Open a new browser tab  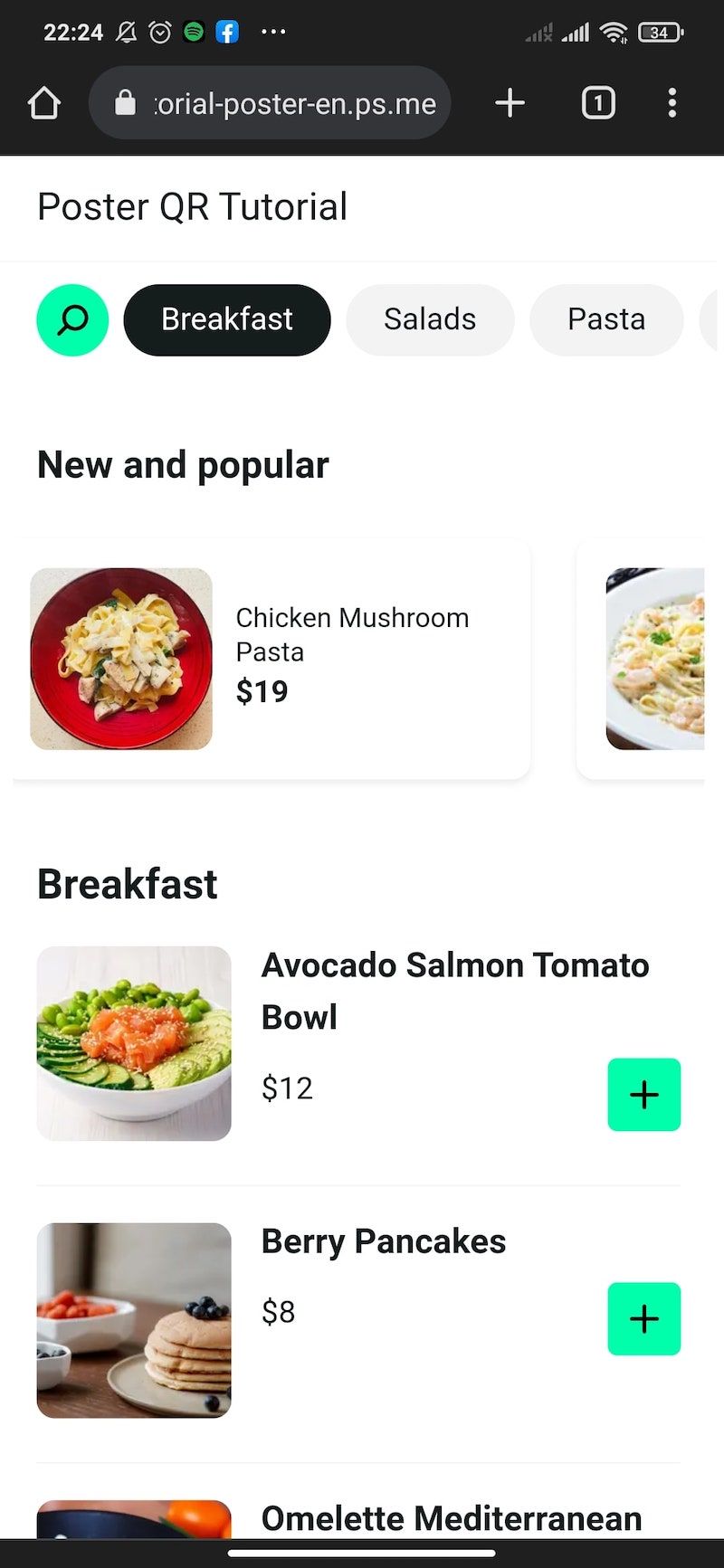pyautogui.click(x=510, y=103)
